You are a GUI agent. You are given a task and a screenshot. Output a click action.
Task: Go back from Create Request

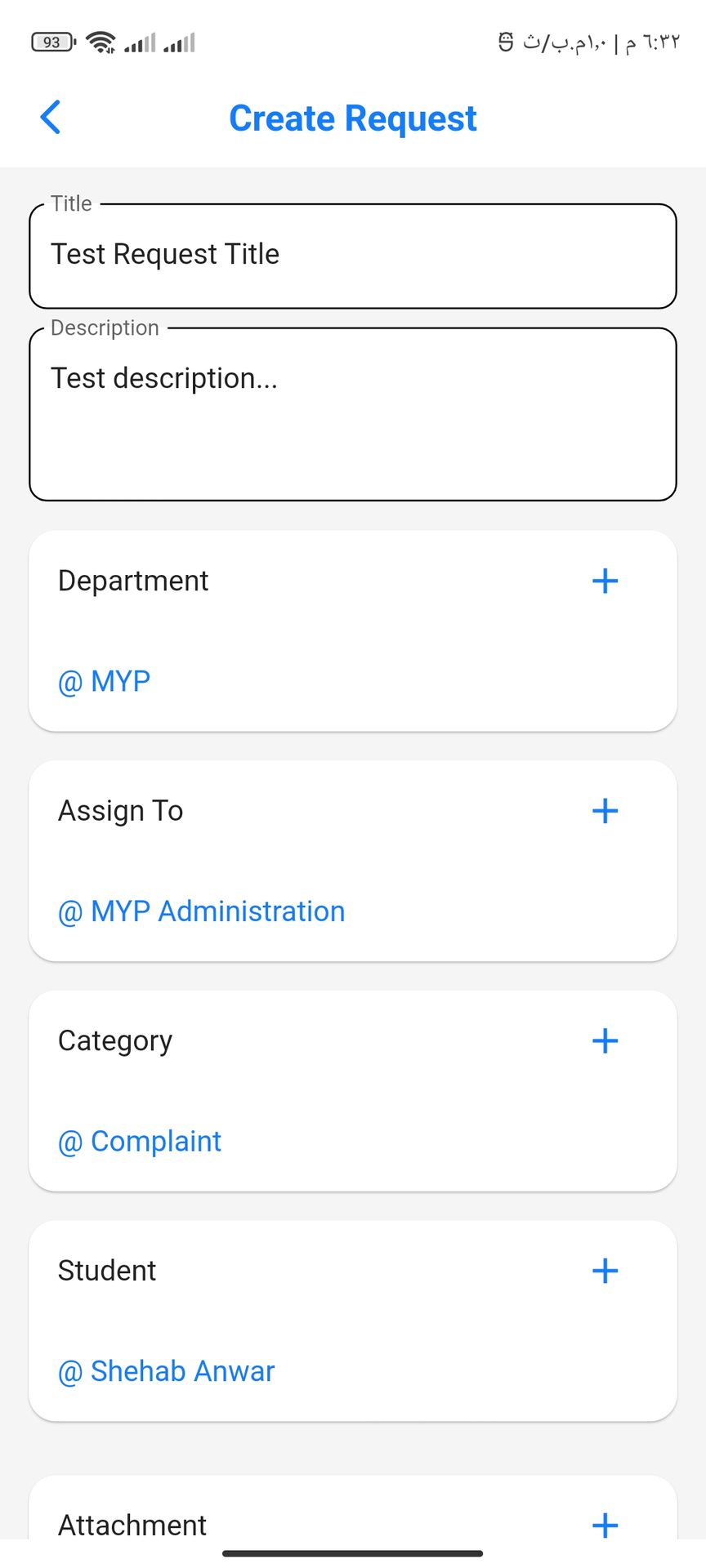pyautogui.click(x=51, y=118)
